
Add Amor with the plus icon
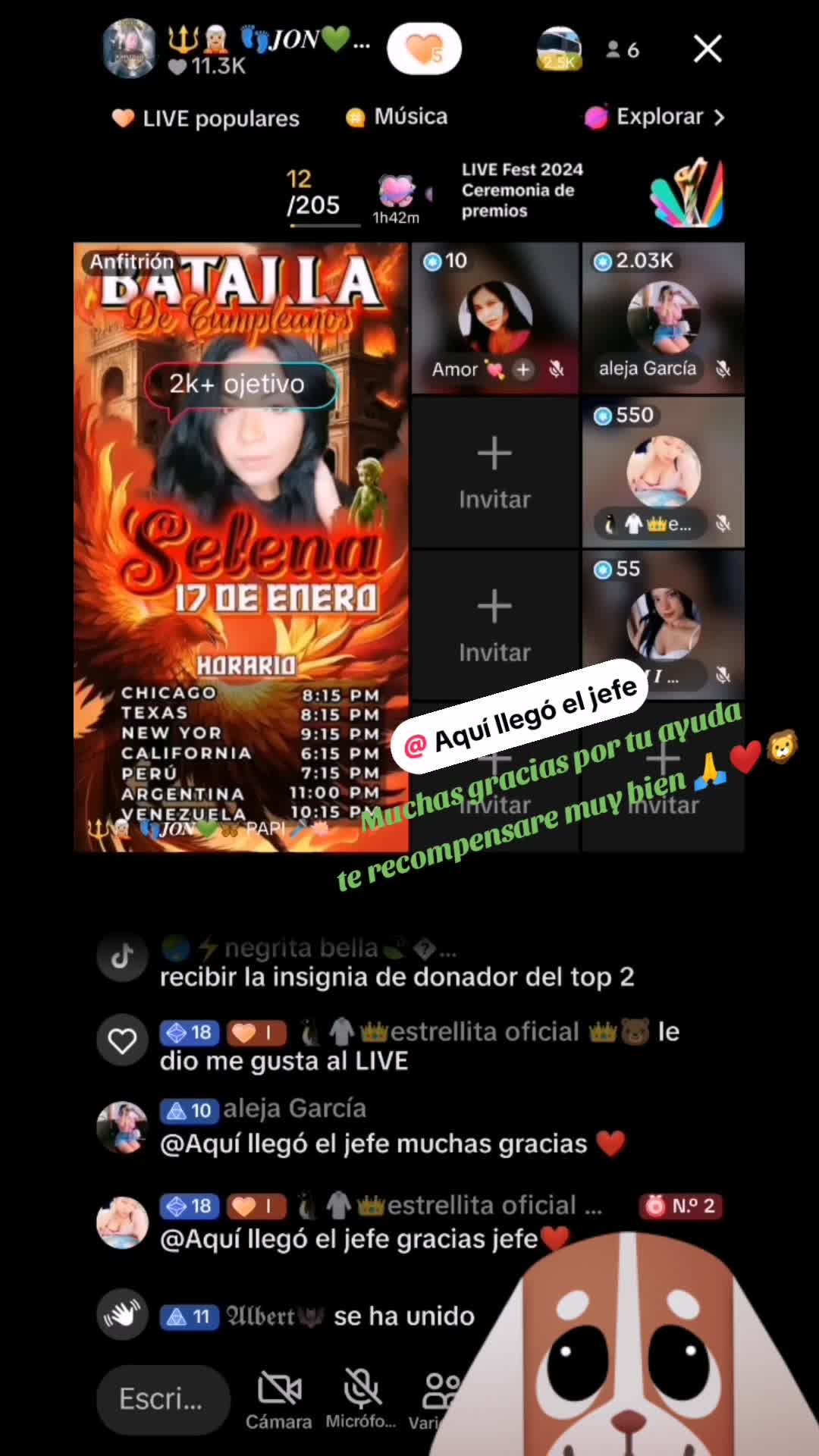pyautogui.click(x=522, y=369)
